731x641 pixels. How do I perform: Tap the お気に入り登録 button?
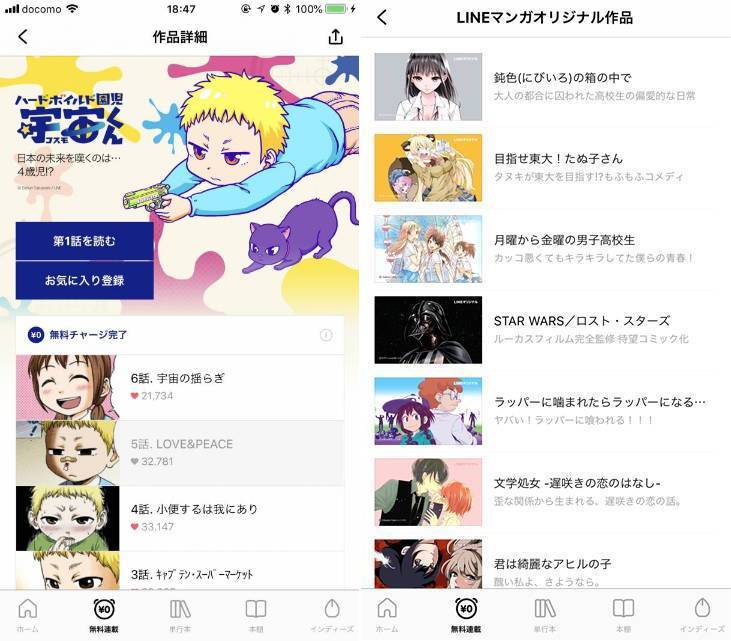point(85,280)
